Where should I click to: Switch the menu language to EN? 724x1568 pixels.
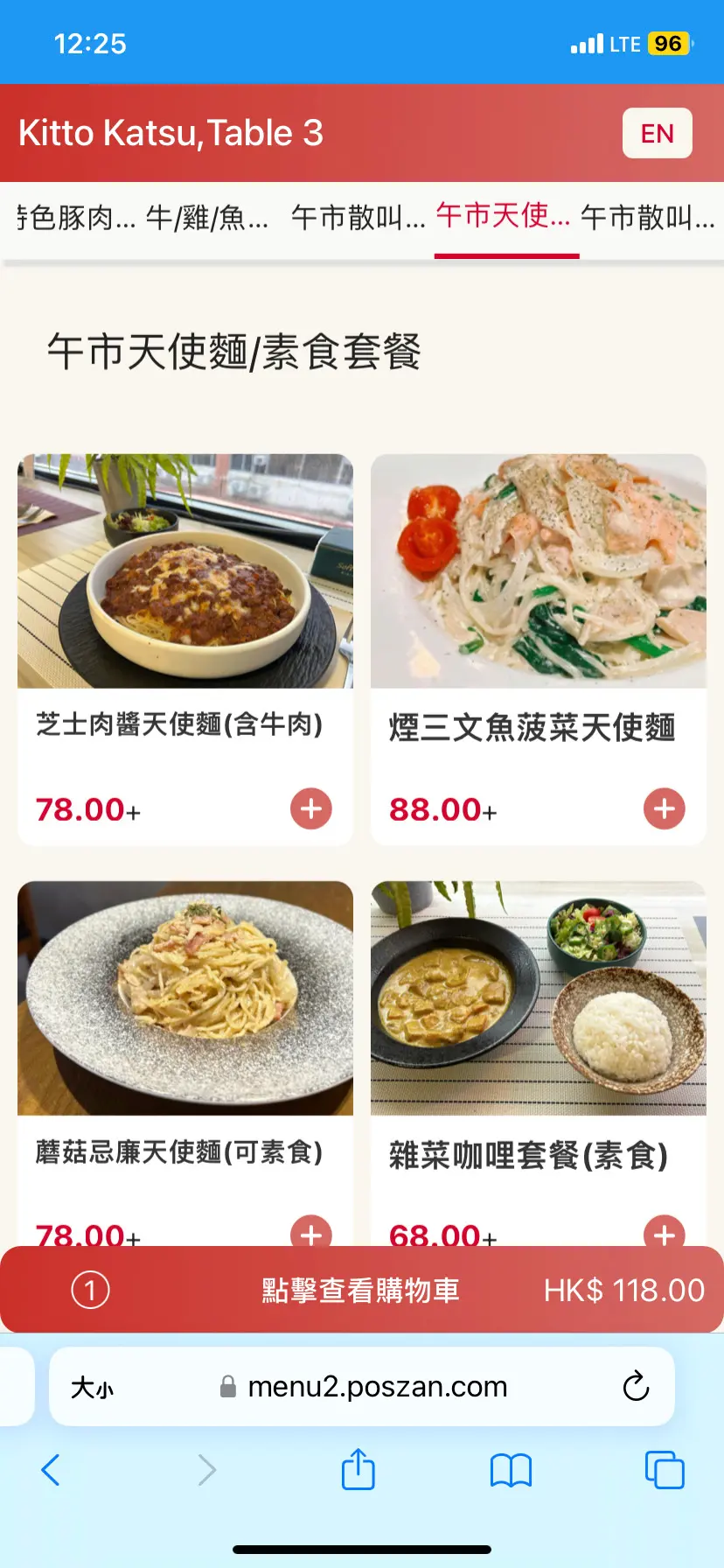(657, 133)
